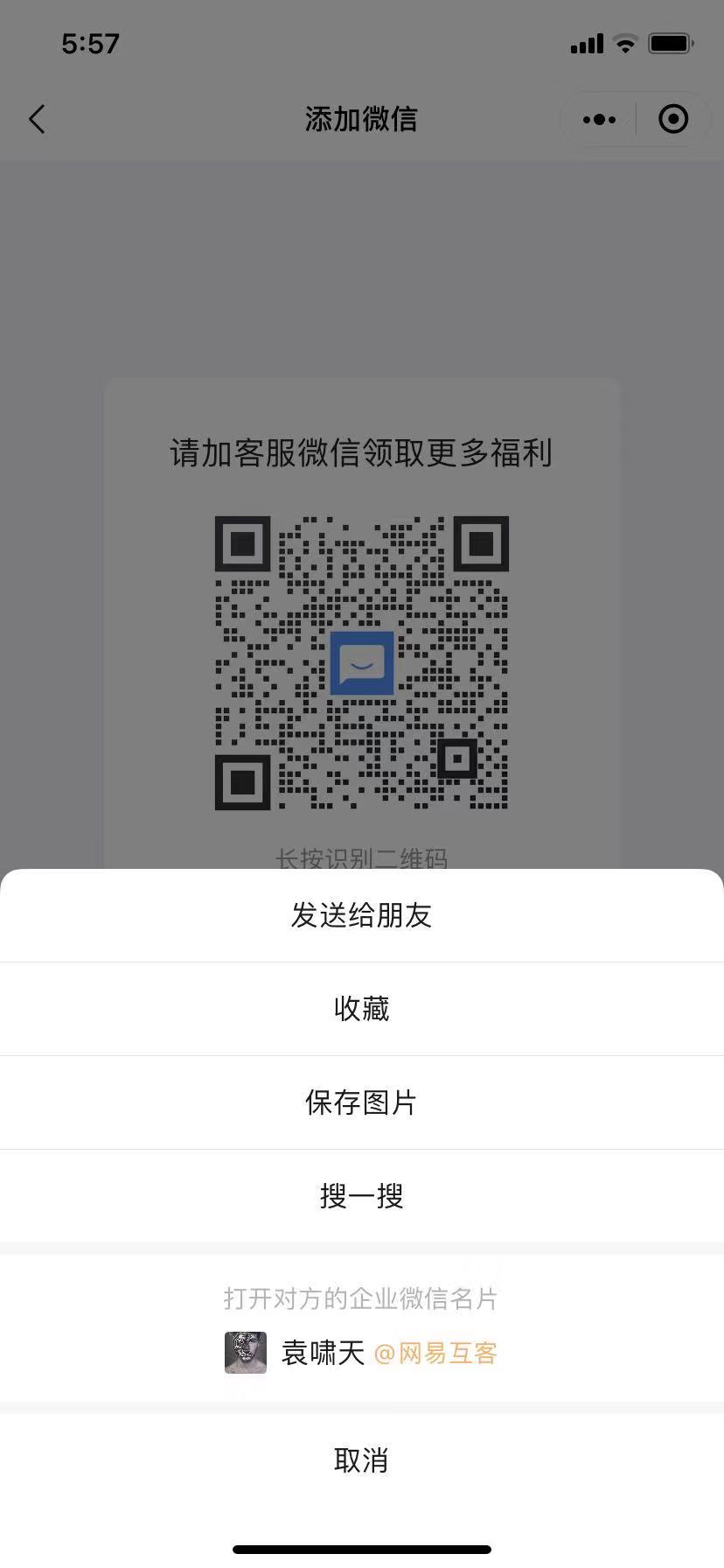The image size is (724, 1568).
Task: Open the three-dot more options menu
Action: point(599,119)
